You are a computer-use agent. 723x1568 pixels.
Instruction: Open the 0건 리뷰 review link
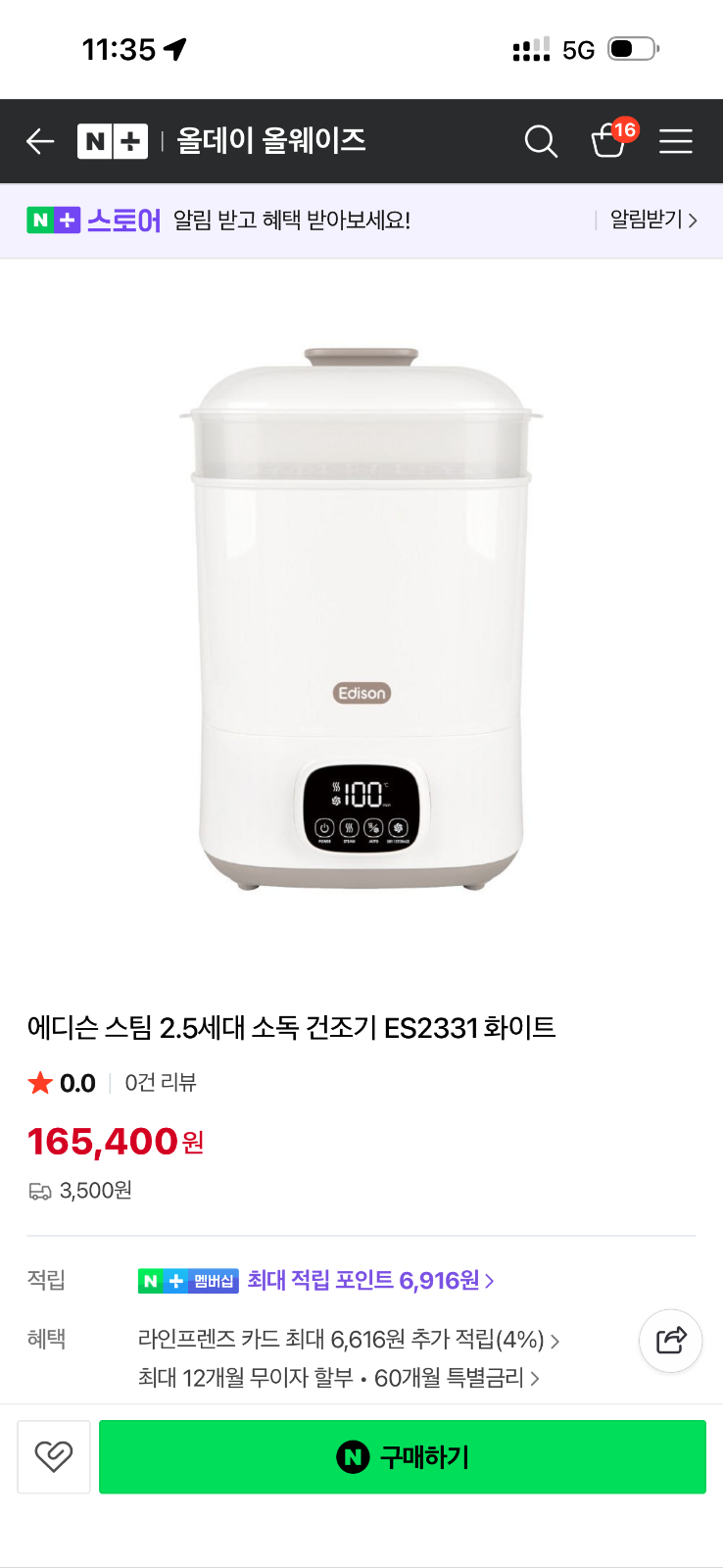tap(159, 1083)
